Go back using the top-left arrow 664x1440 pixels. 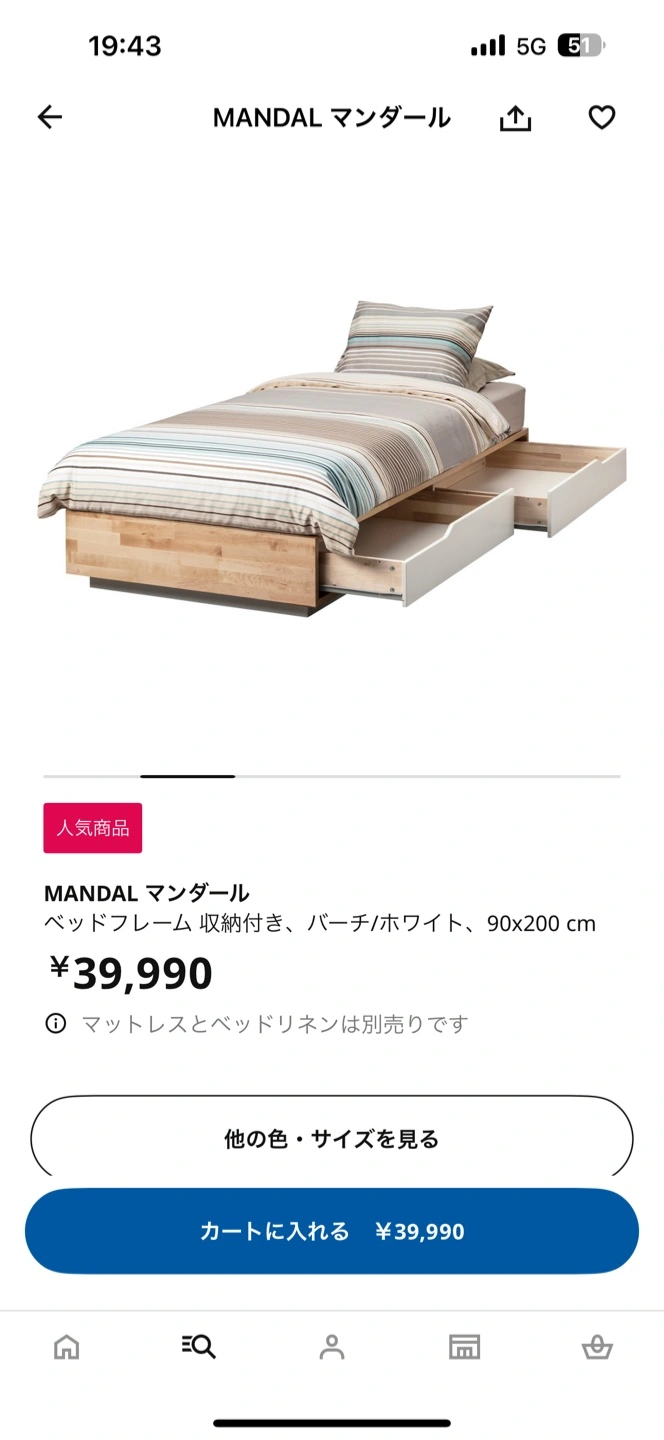pyautogui.click(x=49, y=118)
